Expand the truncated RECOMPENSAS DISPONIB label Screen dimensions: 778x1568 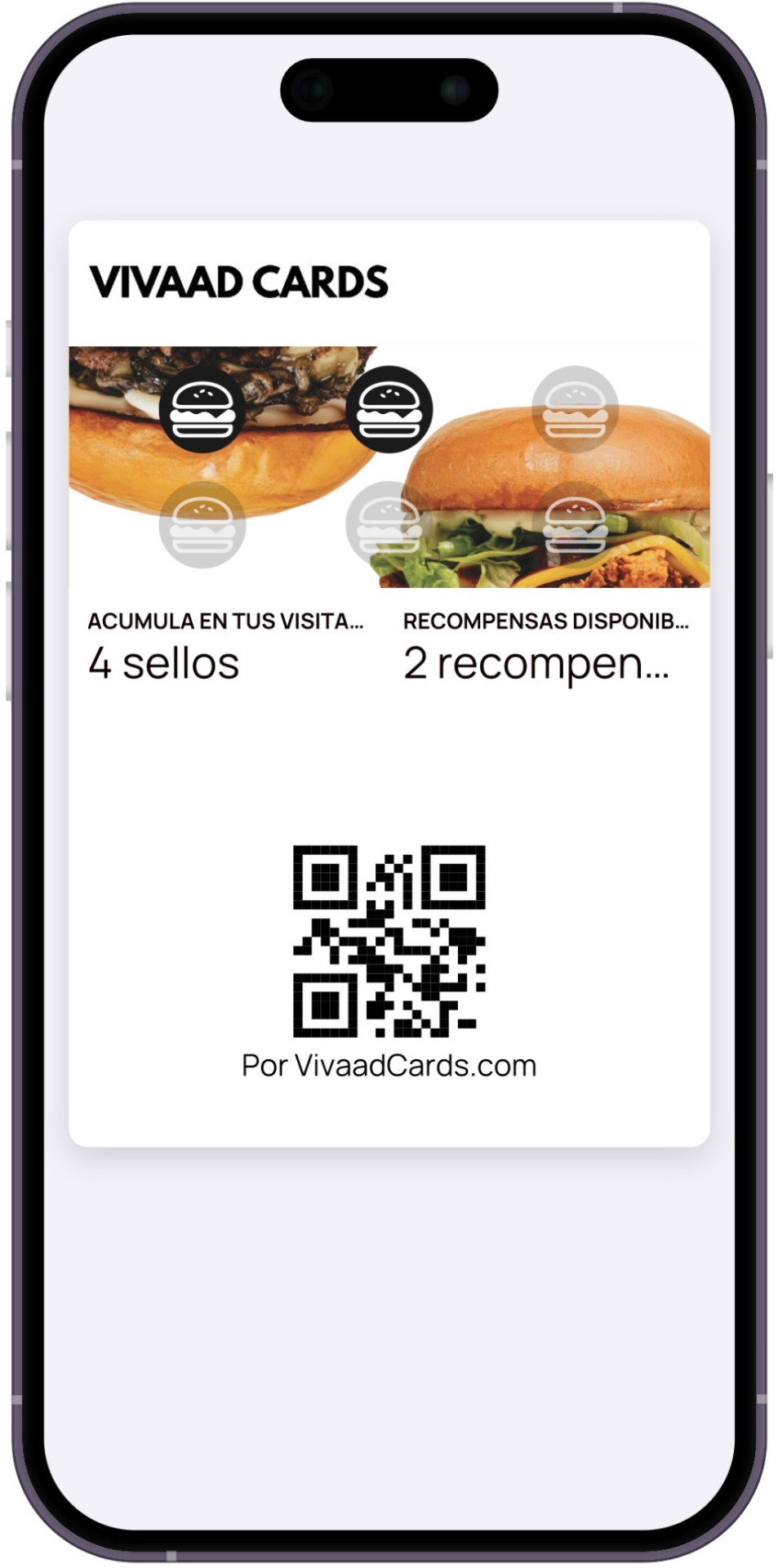(x=548, y=621)
